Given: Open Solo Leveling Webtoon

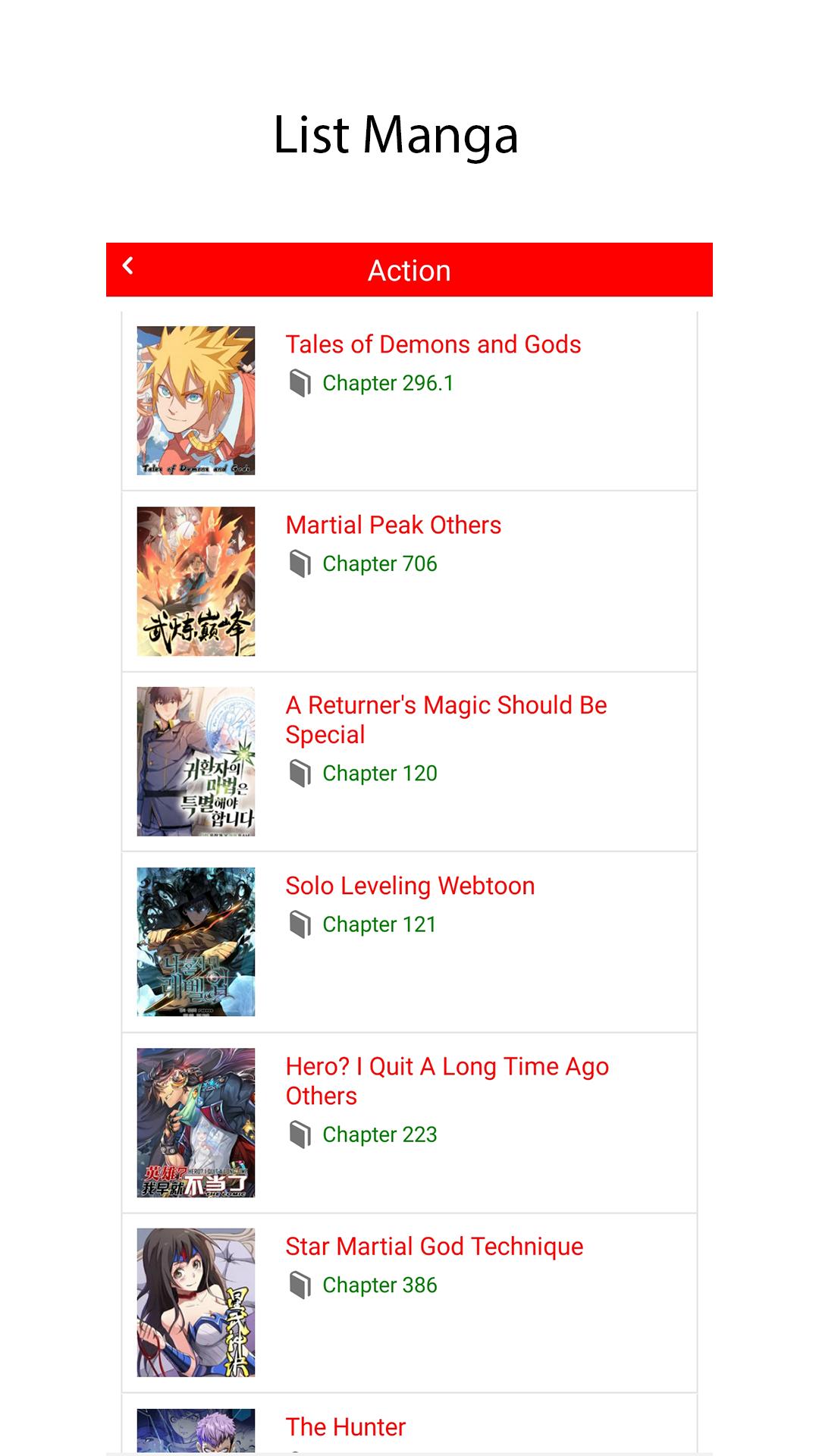Looking at the screenshot, I should point(410,885).
